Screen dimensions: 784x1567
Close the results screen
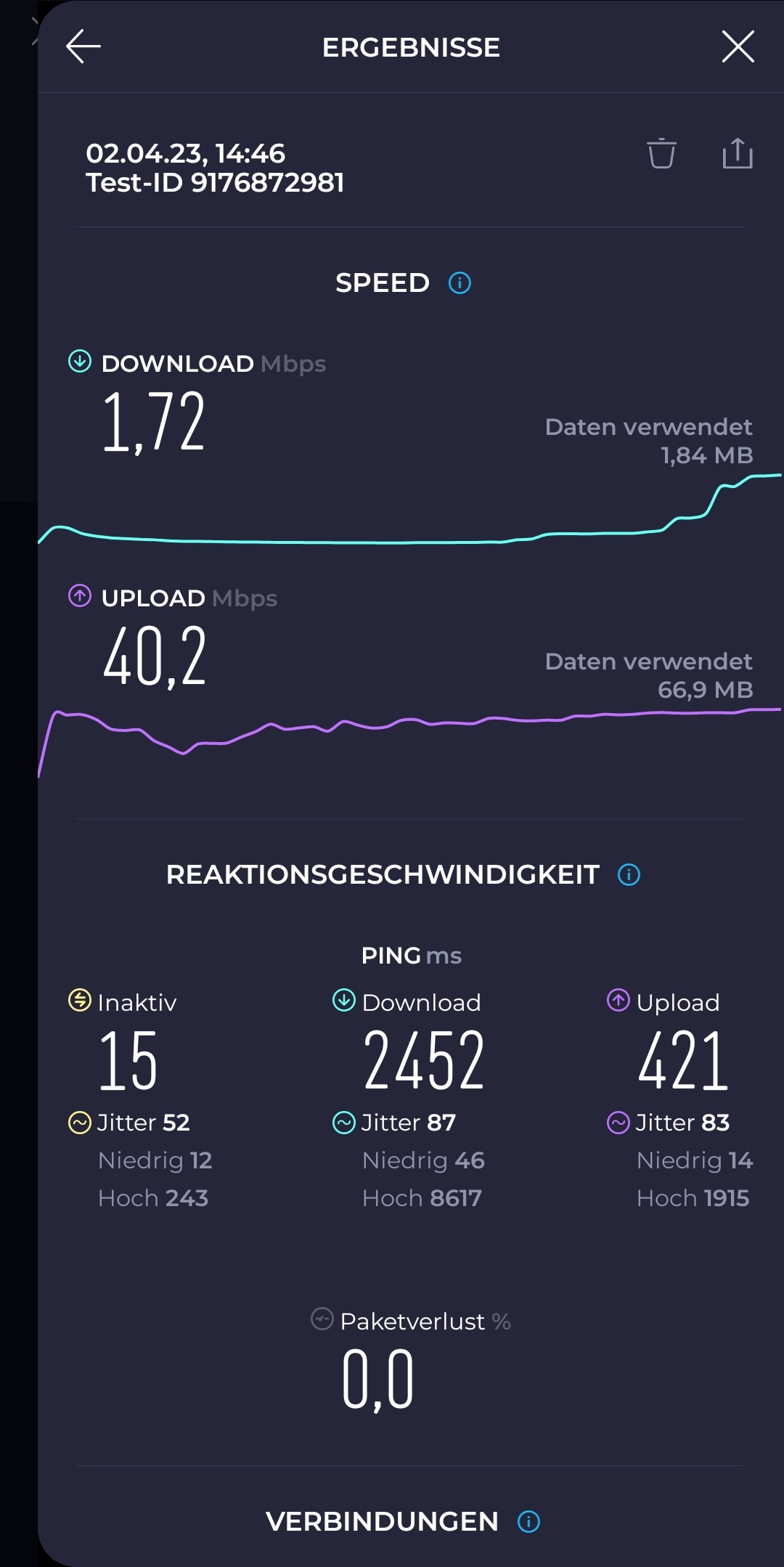pos(738,47)
